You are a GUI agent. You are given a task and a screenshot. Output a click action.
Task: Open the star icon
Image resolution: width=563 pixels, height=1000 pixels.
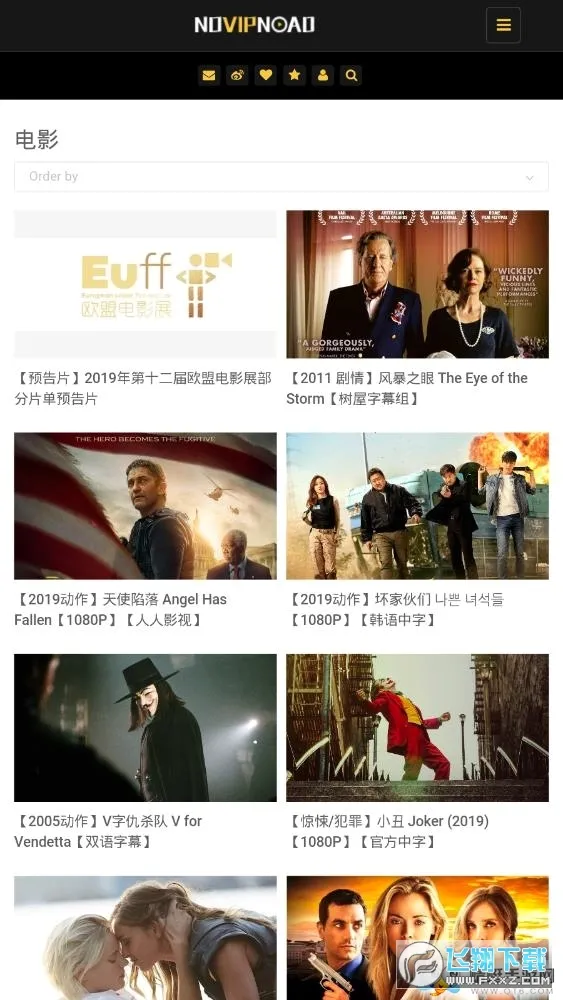click(x=295, y=75)
